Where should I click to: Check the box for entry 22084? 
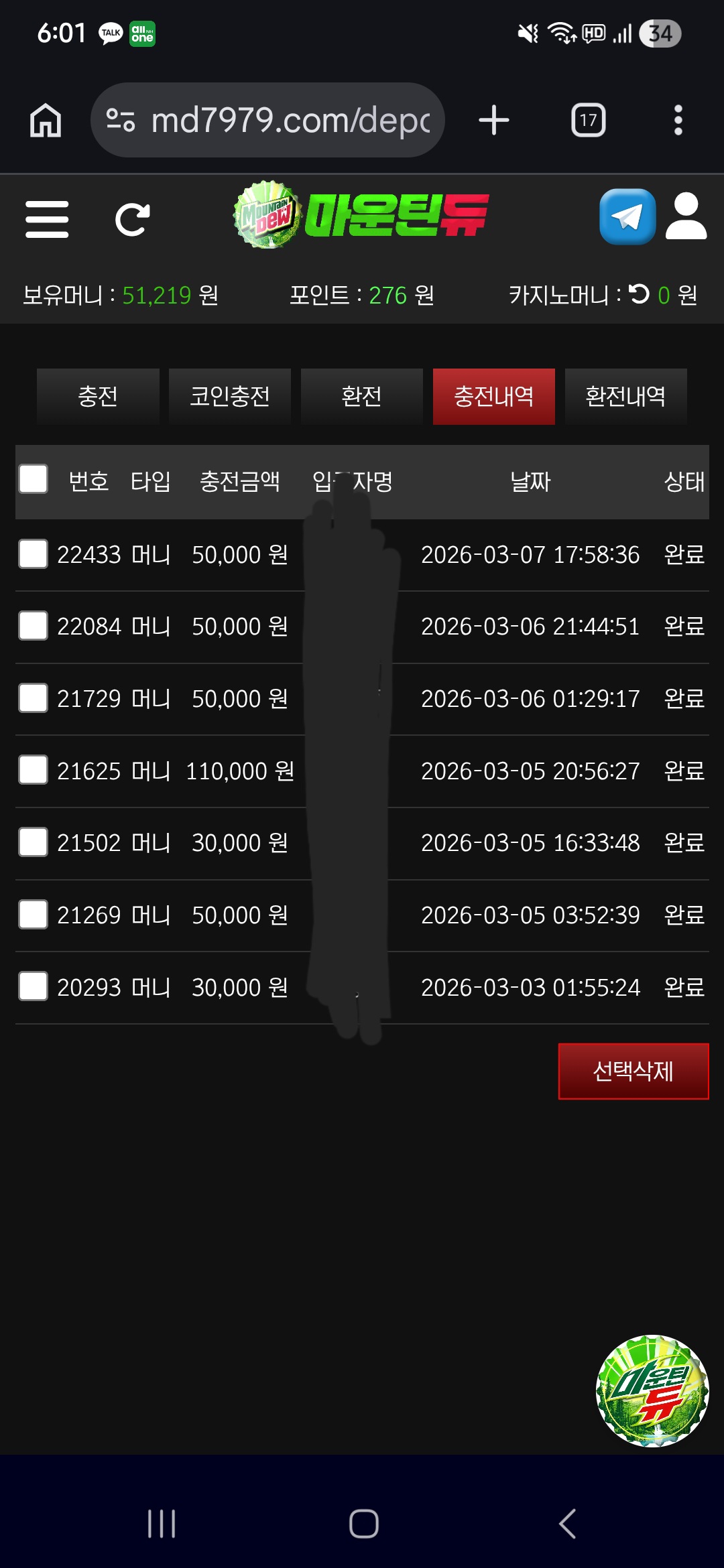coord(34,626)
